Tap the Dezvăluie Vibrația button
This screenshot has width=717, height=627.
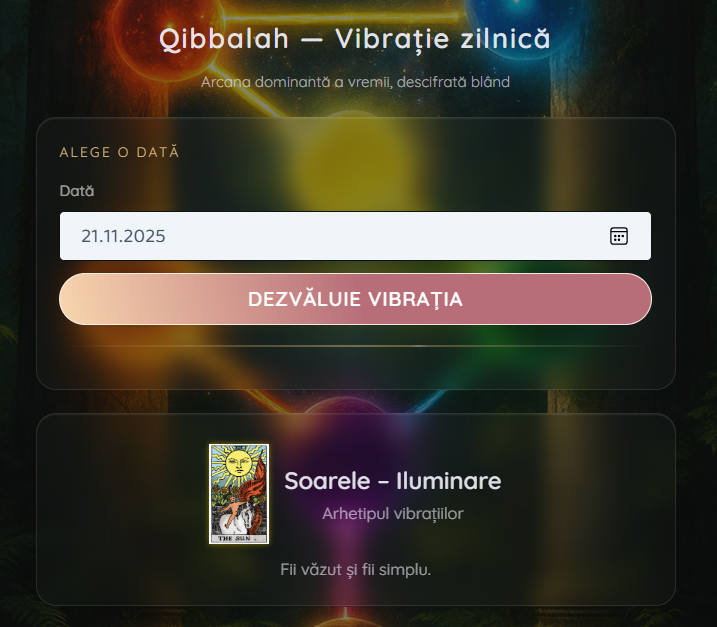tap(355, 299)
